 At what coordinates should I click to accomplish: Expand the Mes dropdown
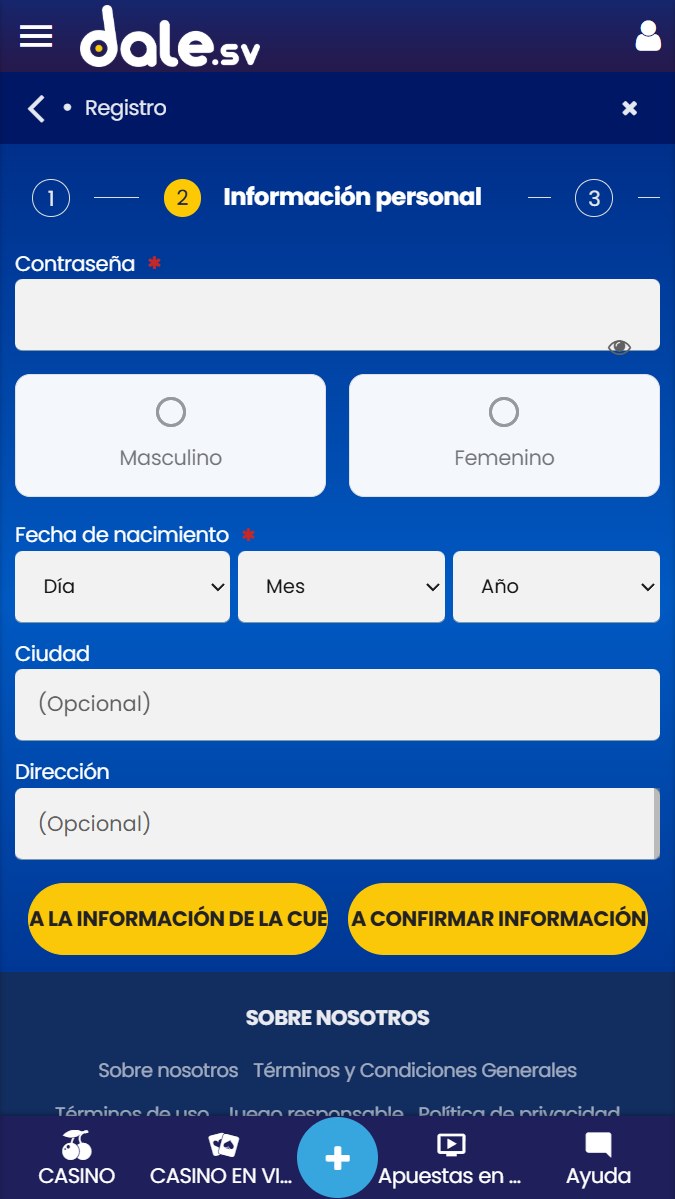click(x=341, y=587)
